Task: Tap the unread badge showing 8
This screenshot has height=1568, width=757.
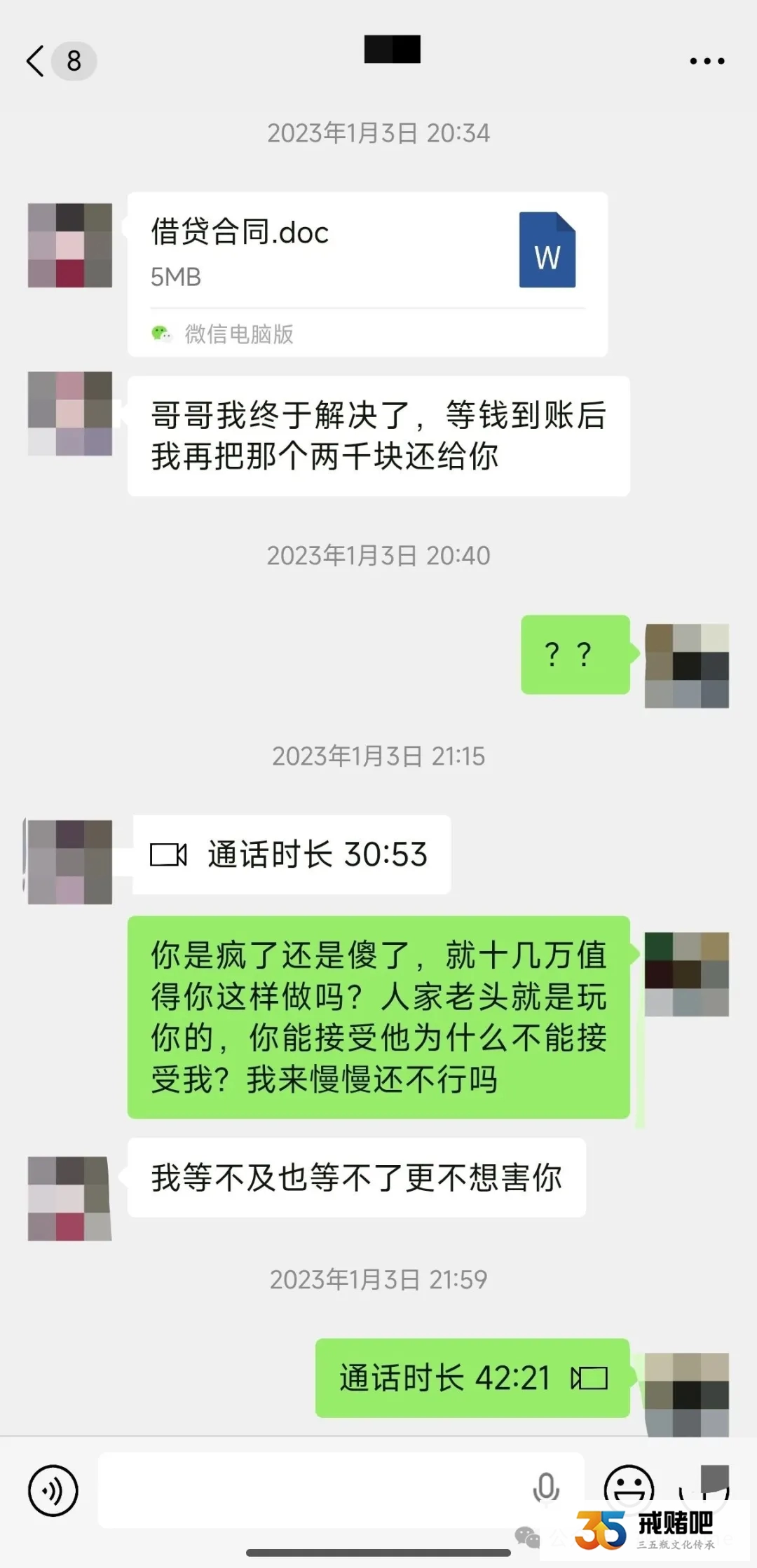Action: point(73,61)
